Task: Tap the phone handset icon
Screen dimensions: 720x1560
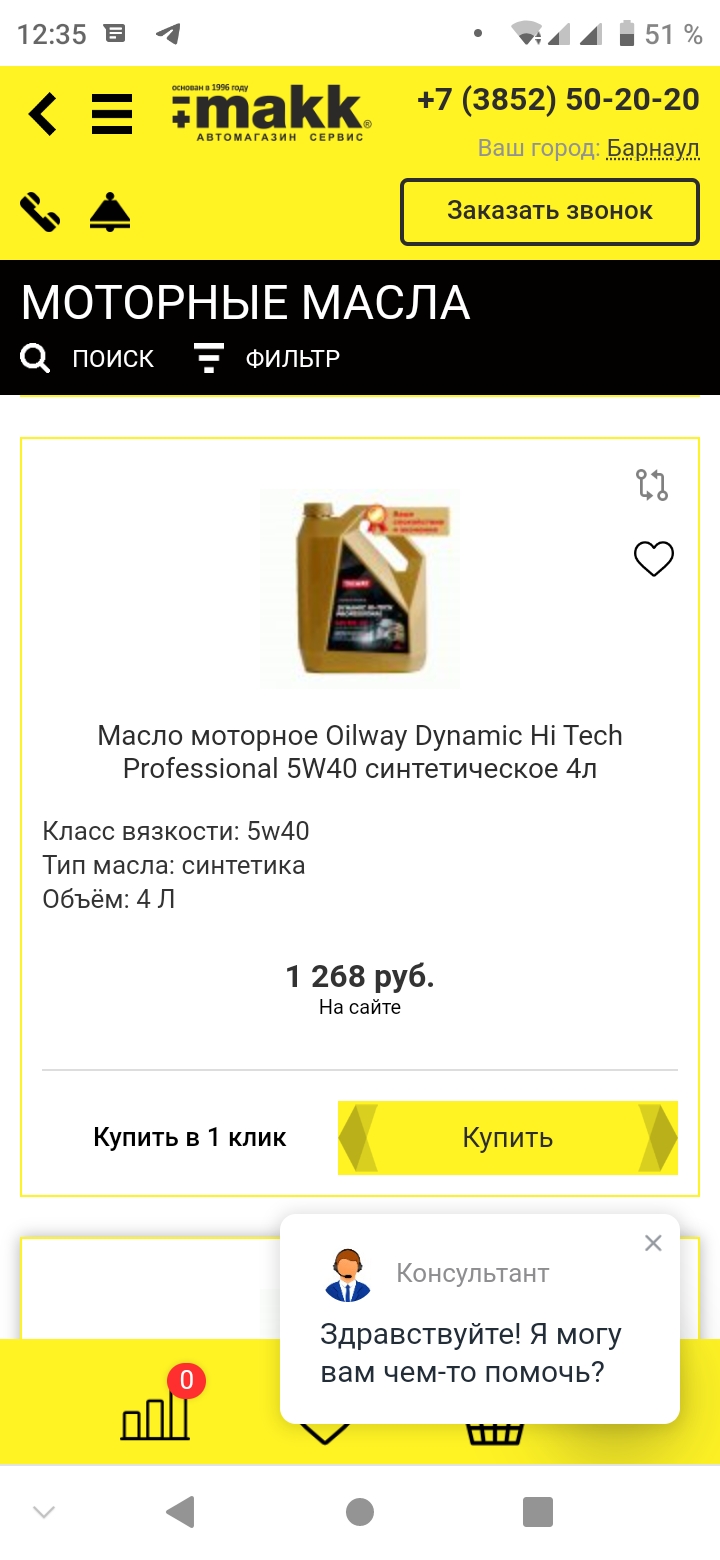Action: 40,212
